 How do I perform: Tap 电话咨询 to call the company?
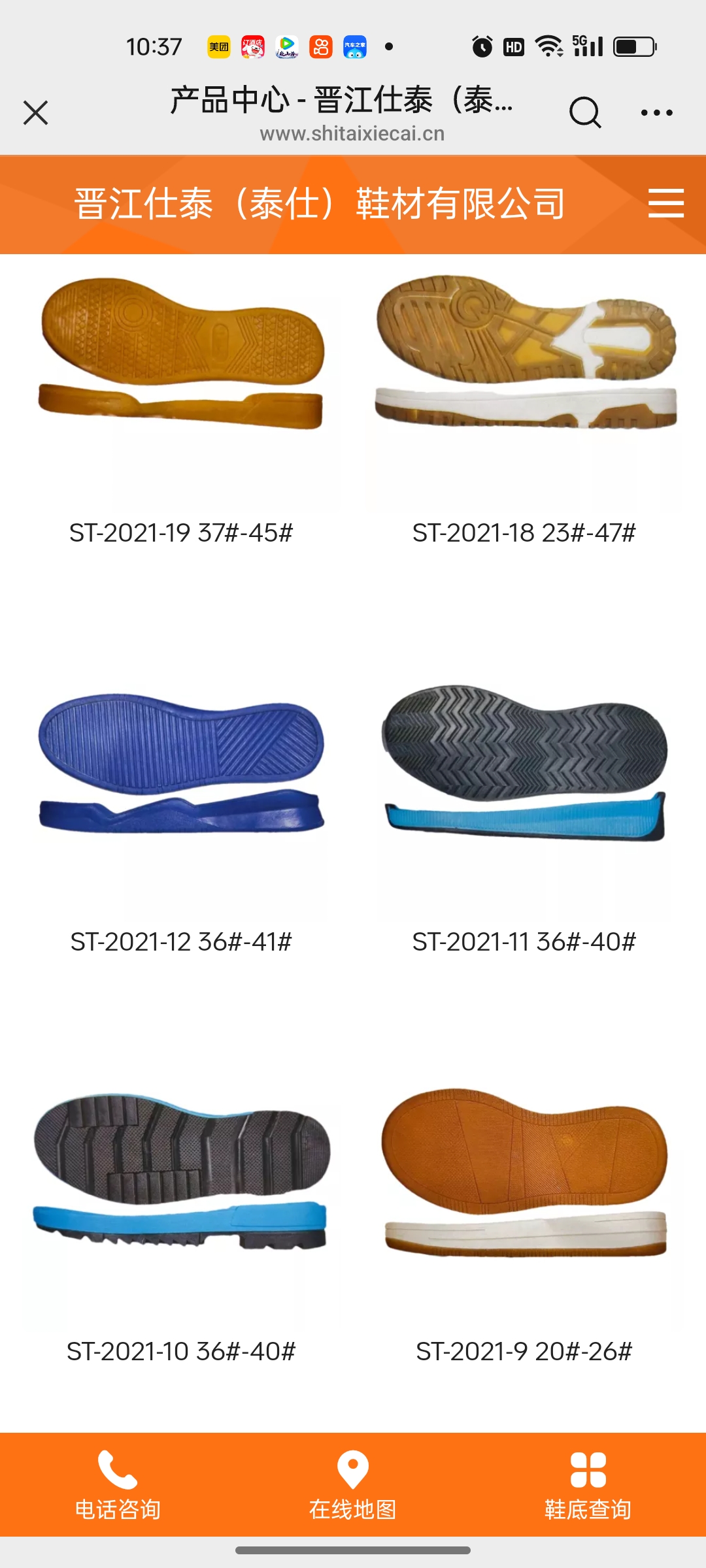click(x=118, y=1484)
